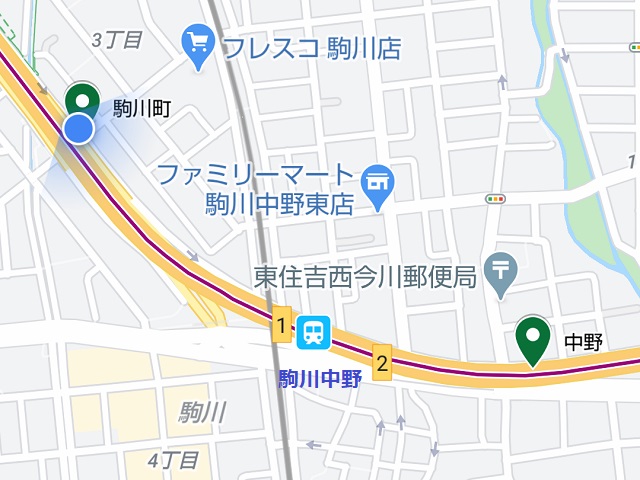Open the フレスコ 駒川店 shopping pin

pos(198,43)
